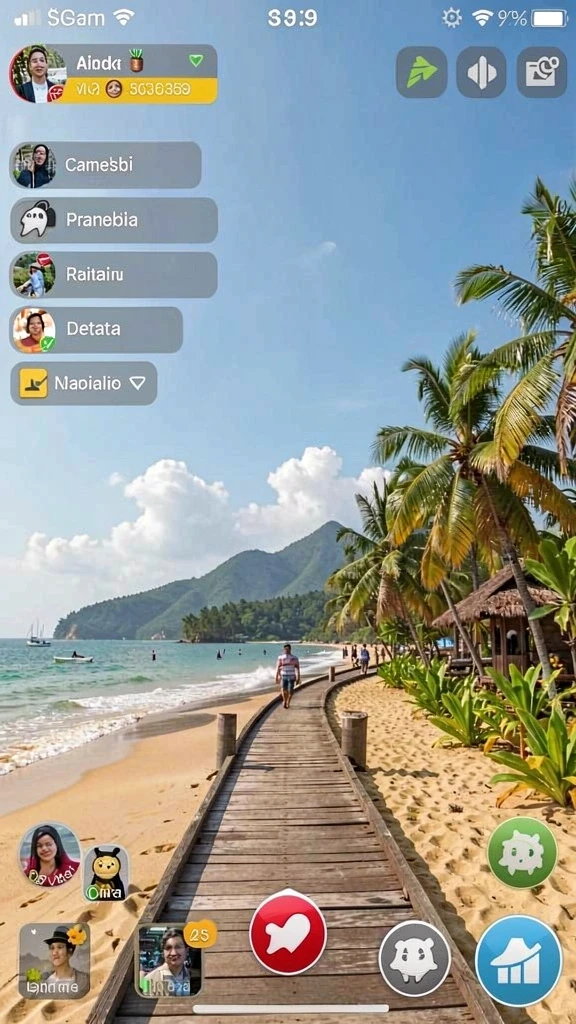
Task: Open the woman's round avatar above thumbnails
Action: (50, 854)
